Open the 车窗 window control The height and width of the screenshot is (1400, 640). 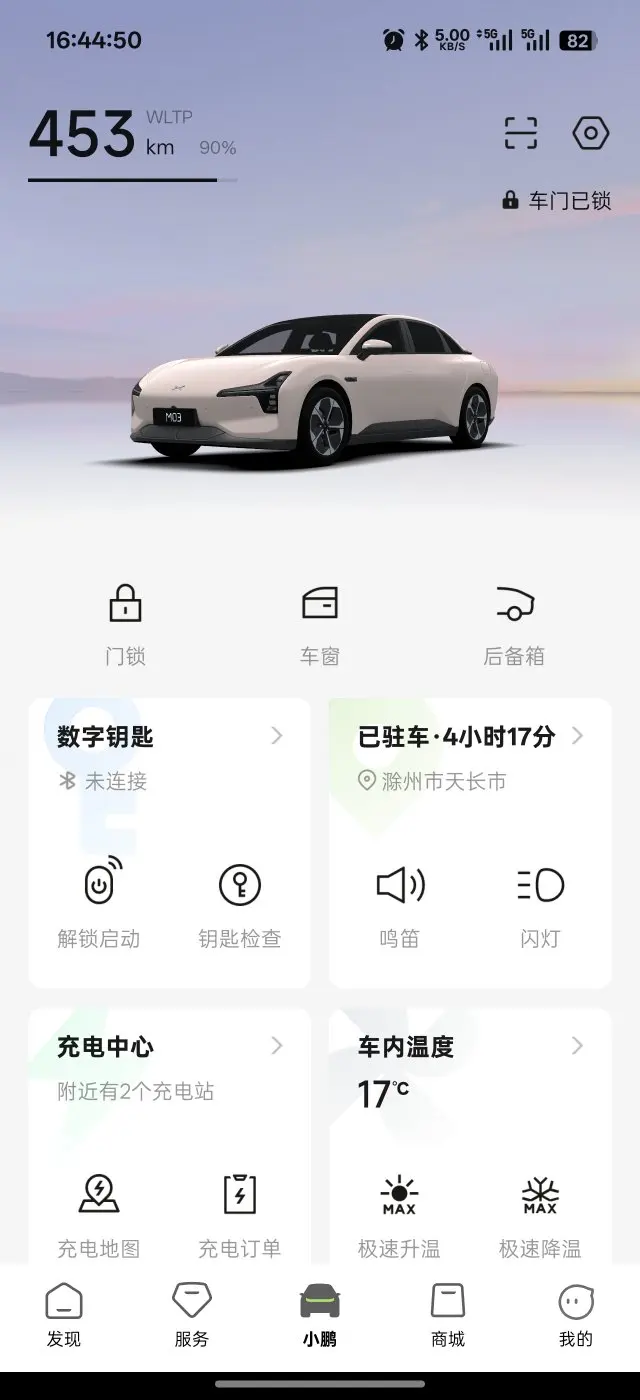click(320, 623)
